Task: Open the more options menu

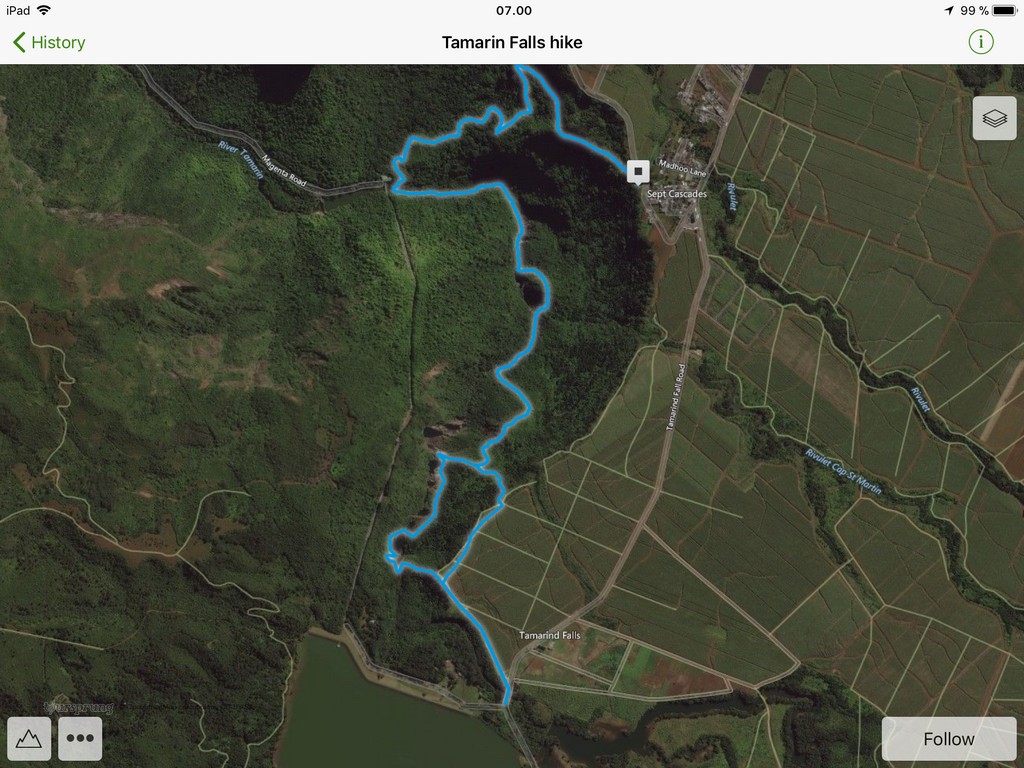Action: click(80, 739)
